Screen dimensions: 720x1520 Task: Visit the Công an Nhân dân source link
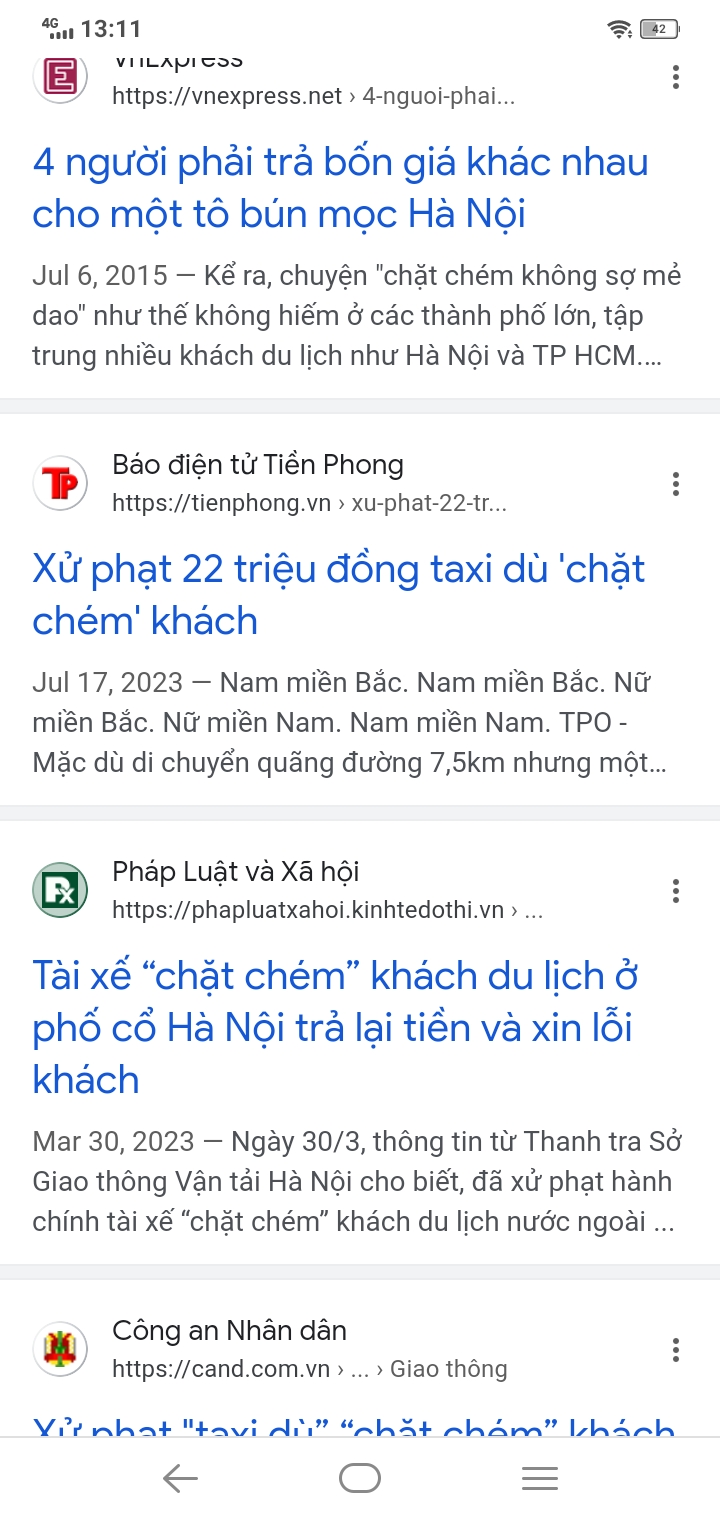pyautogui.click(x=309, y=1369)
